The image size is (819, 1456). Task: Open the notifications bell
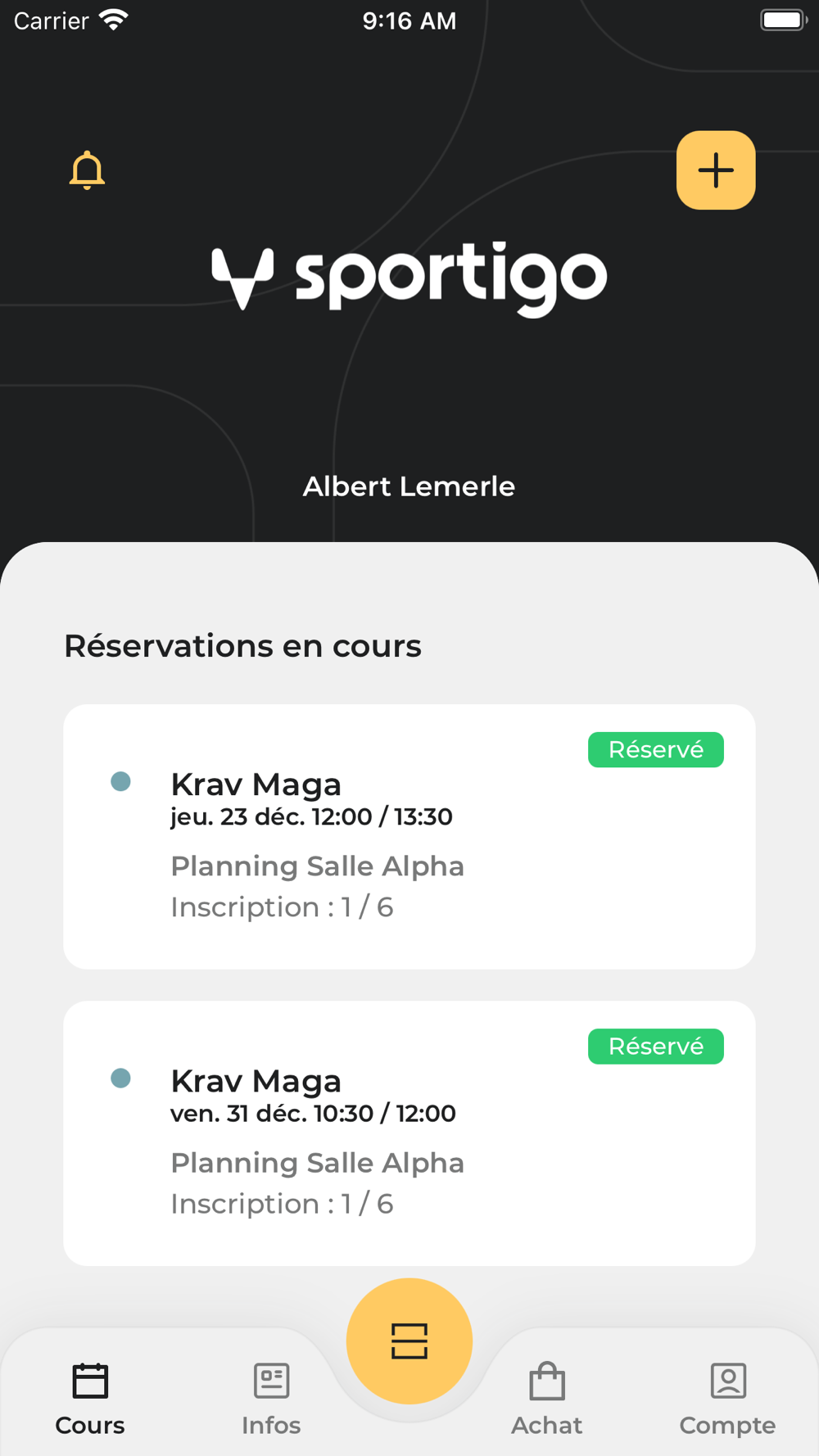tap(87, 170)
